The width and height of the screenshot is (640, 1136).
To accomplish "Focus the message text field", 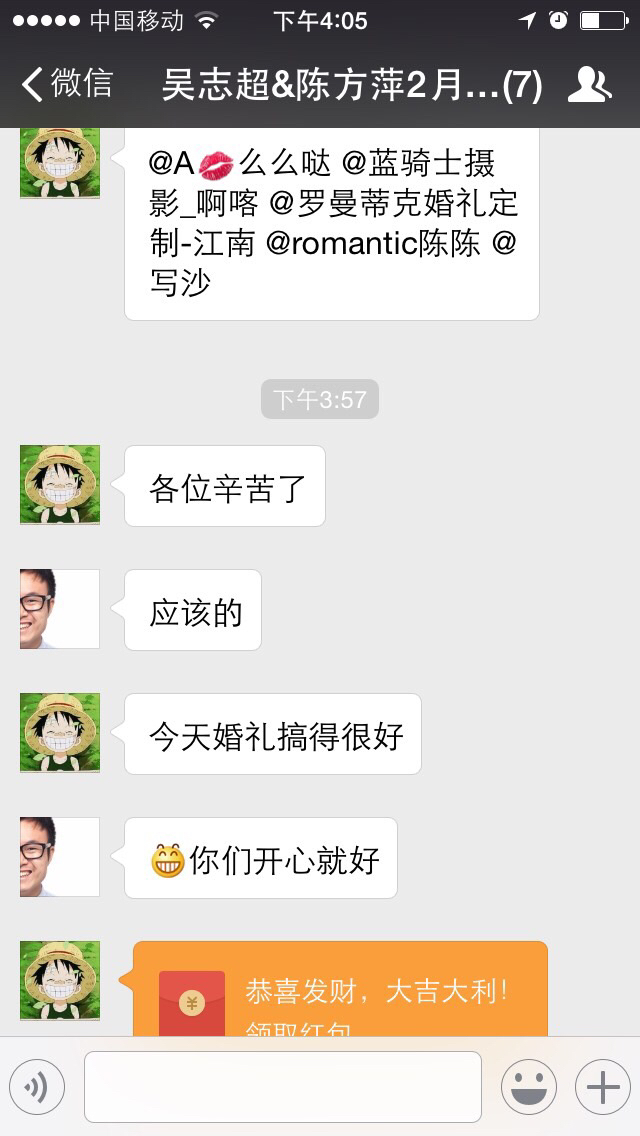I will click(x=283, y=1087).
